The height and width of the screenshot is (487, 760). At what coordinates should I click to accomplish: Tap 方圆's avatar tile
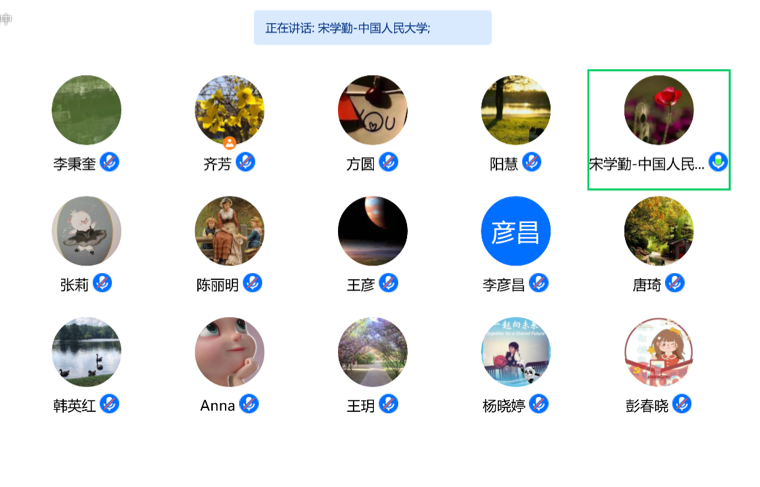tap(372, 110)
